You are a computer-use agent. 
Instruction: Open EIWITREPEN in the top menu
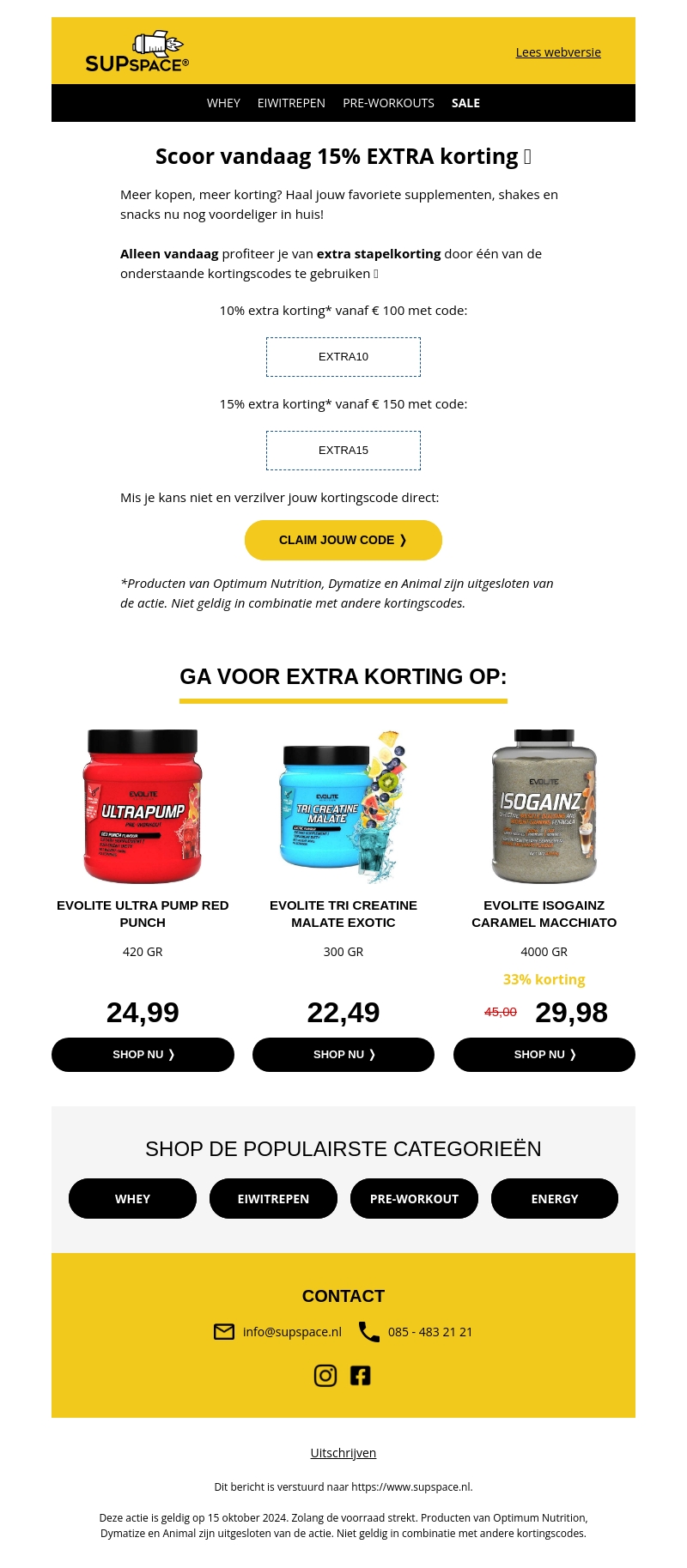point(291,103)
